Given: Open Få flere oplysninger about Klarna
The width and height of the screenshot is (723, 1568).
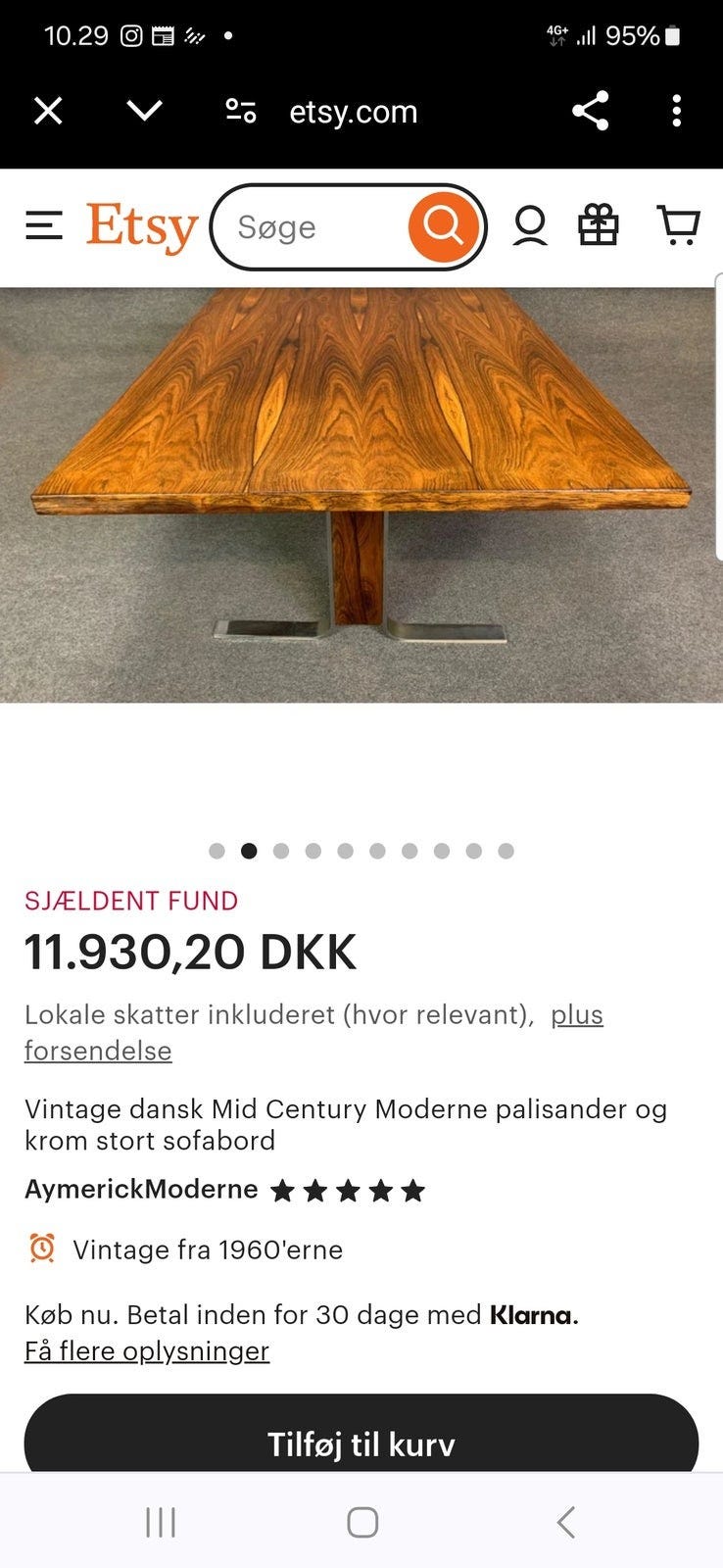Looking at the screenshot, I should 147,1351.
